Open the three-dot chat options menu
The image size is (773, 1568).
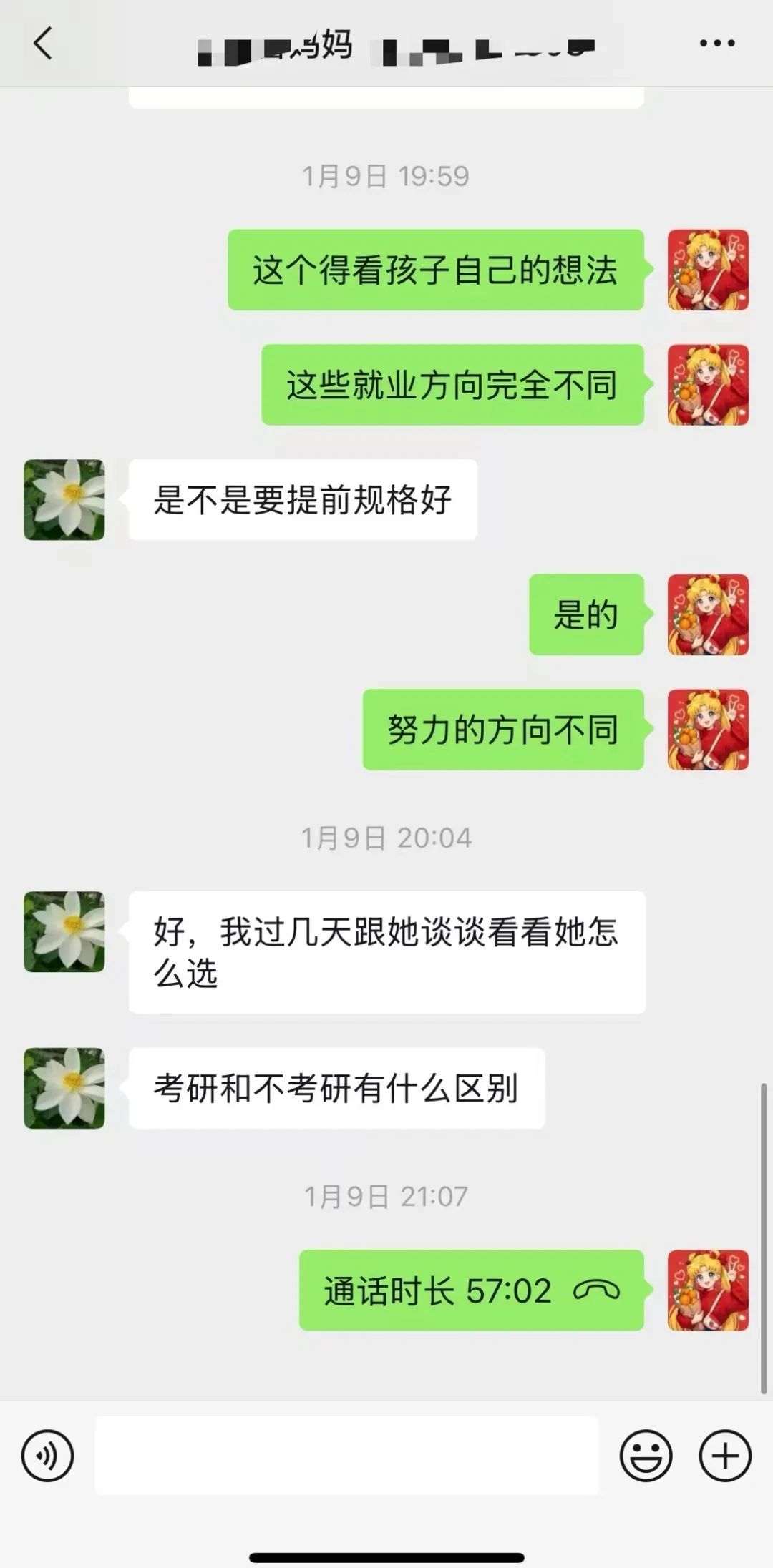[x=716, y=44]
